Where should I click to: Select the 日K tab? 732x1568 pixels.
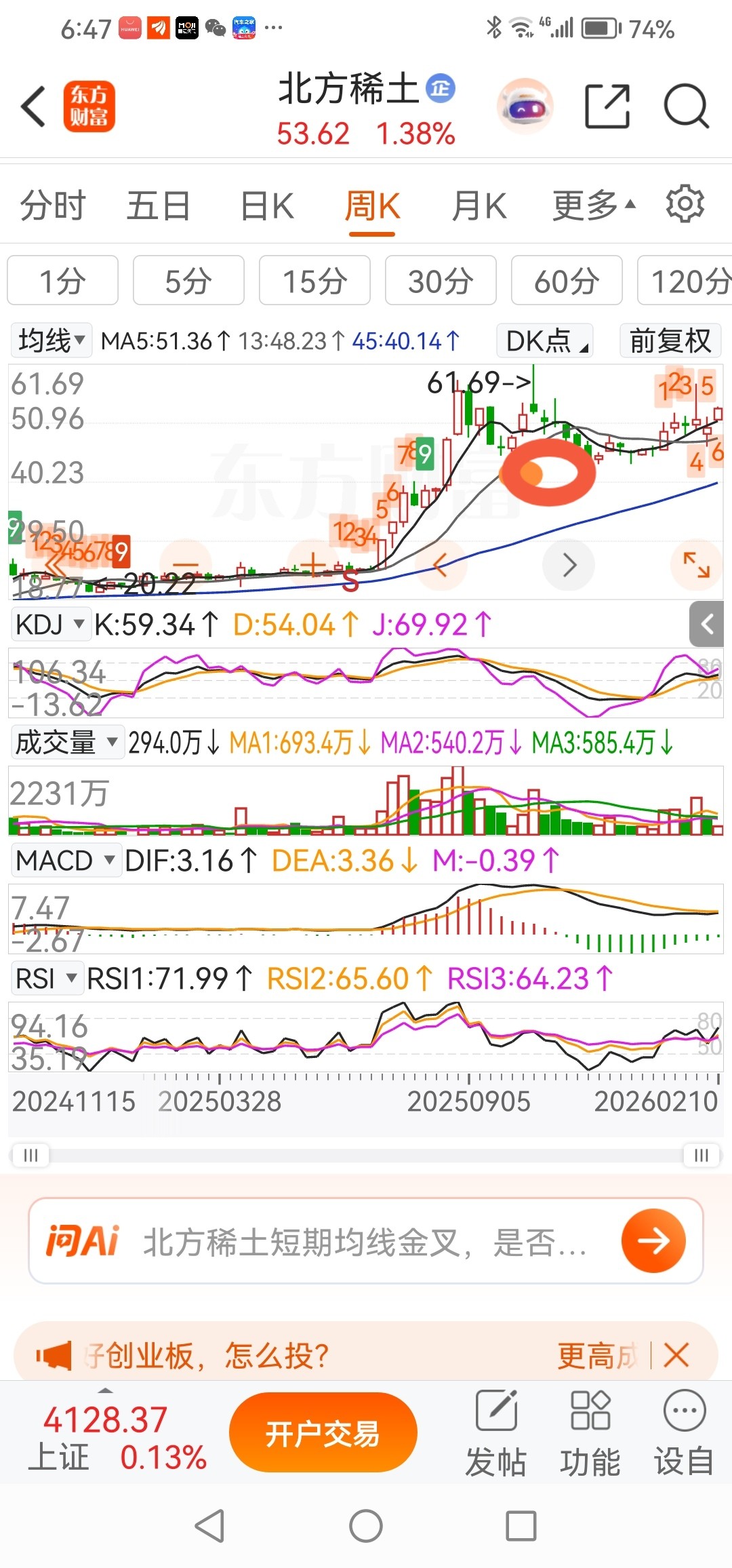pos(267,205)
